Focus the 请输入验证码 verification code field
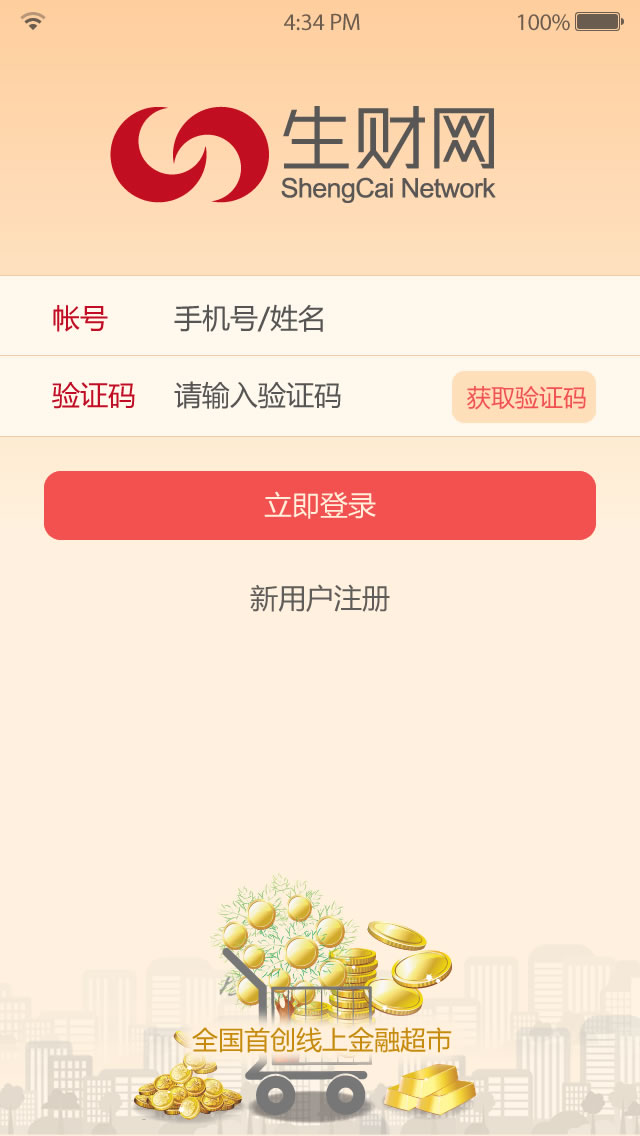The height and width of the screenshot is (1136, 640). click(300, 396)
